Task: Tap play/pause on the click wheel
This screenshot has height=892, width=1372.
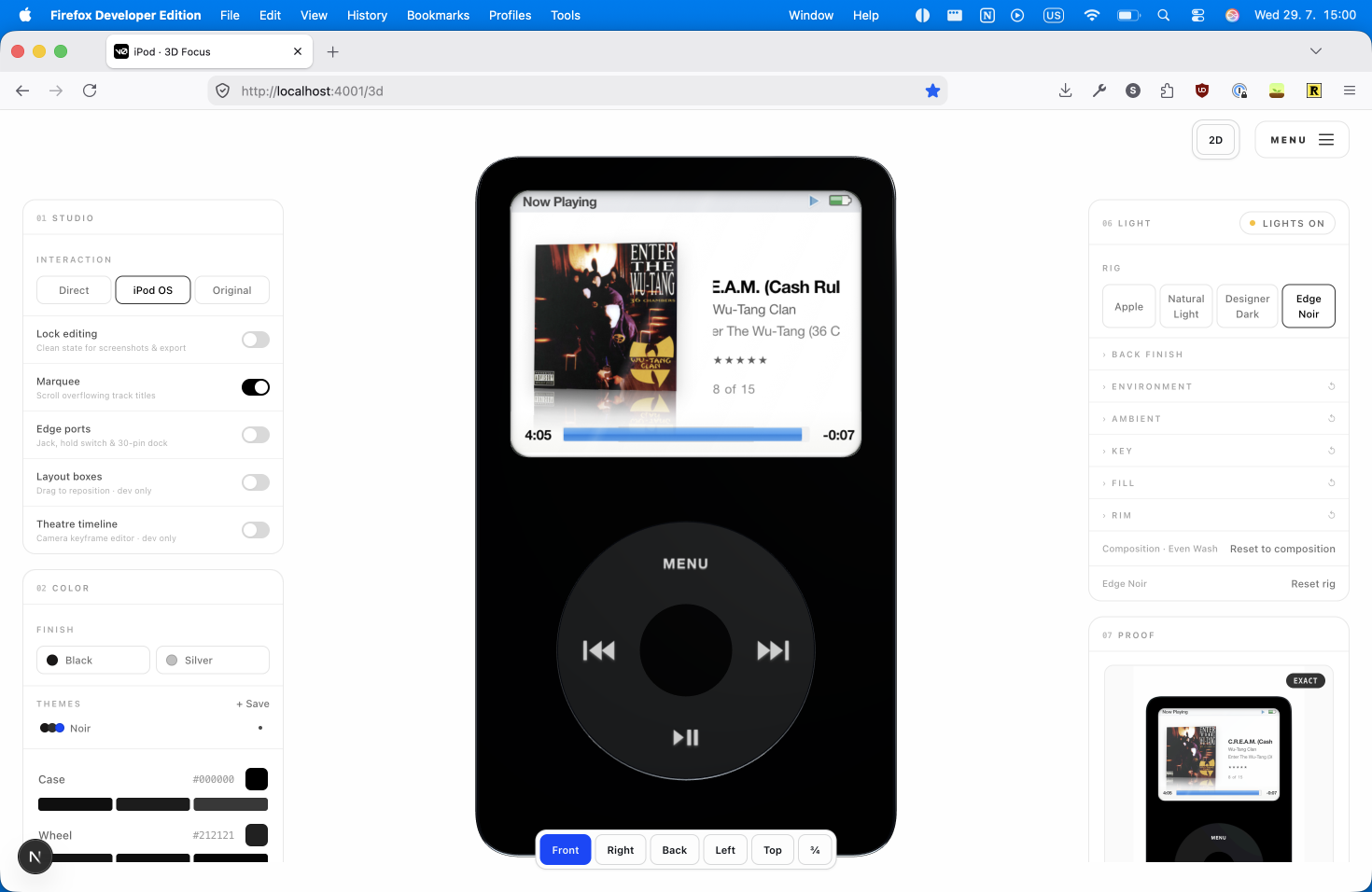Action: (x=686, y=738)
